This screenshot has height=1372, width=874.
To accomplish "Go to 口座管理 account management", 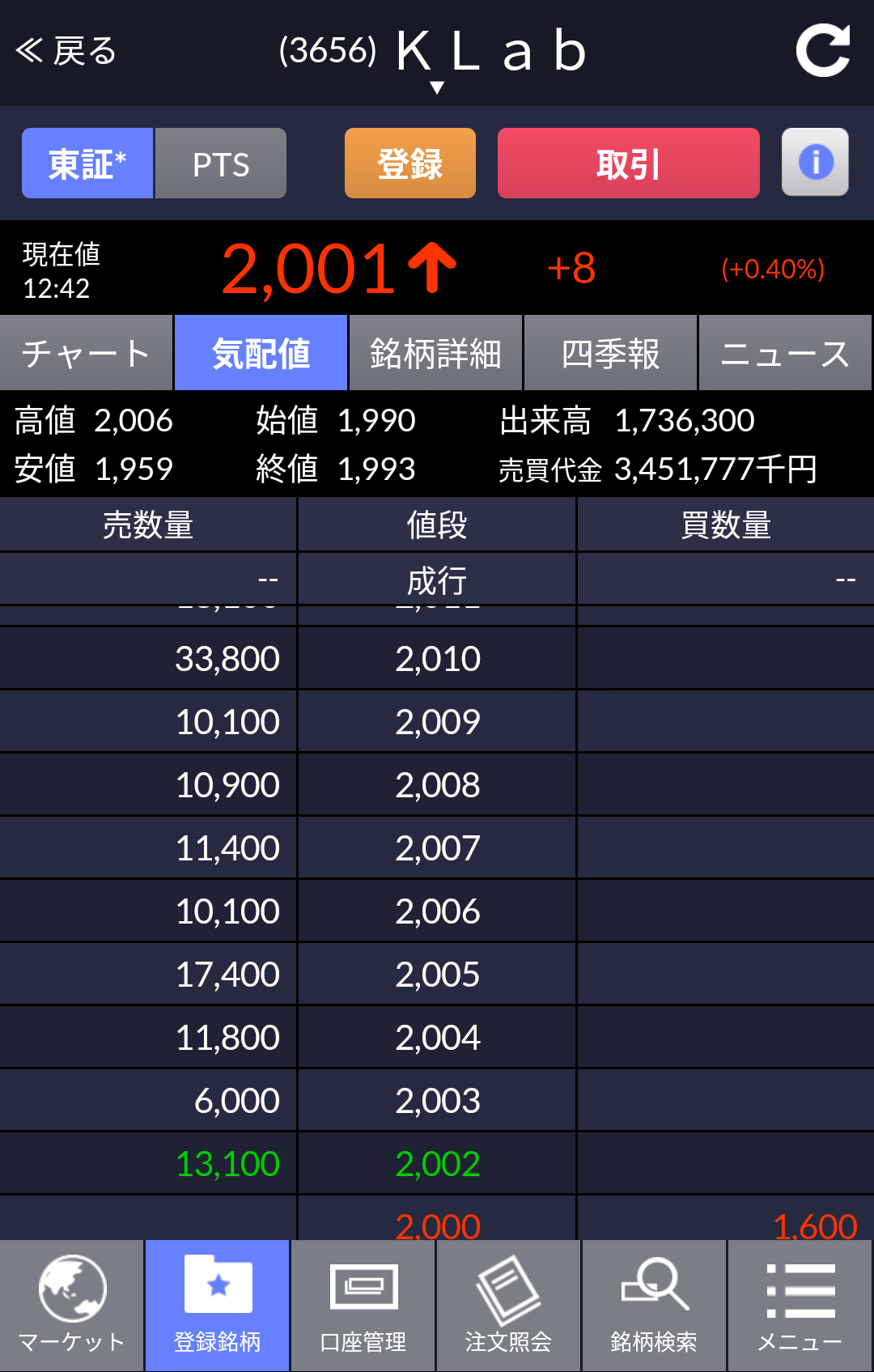I will (363, 1305).
